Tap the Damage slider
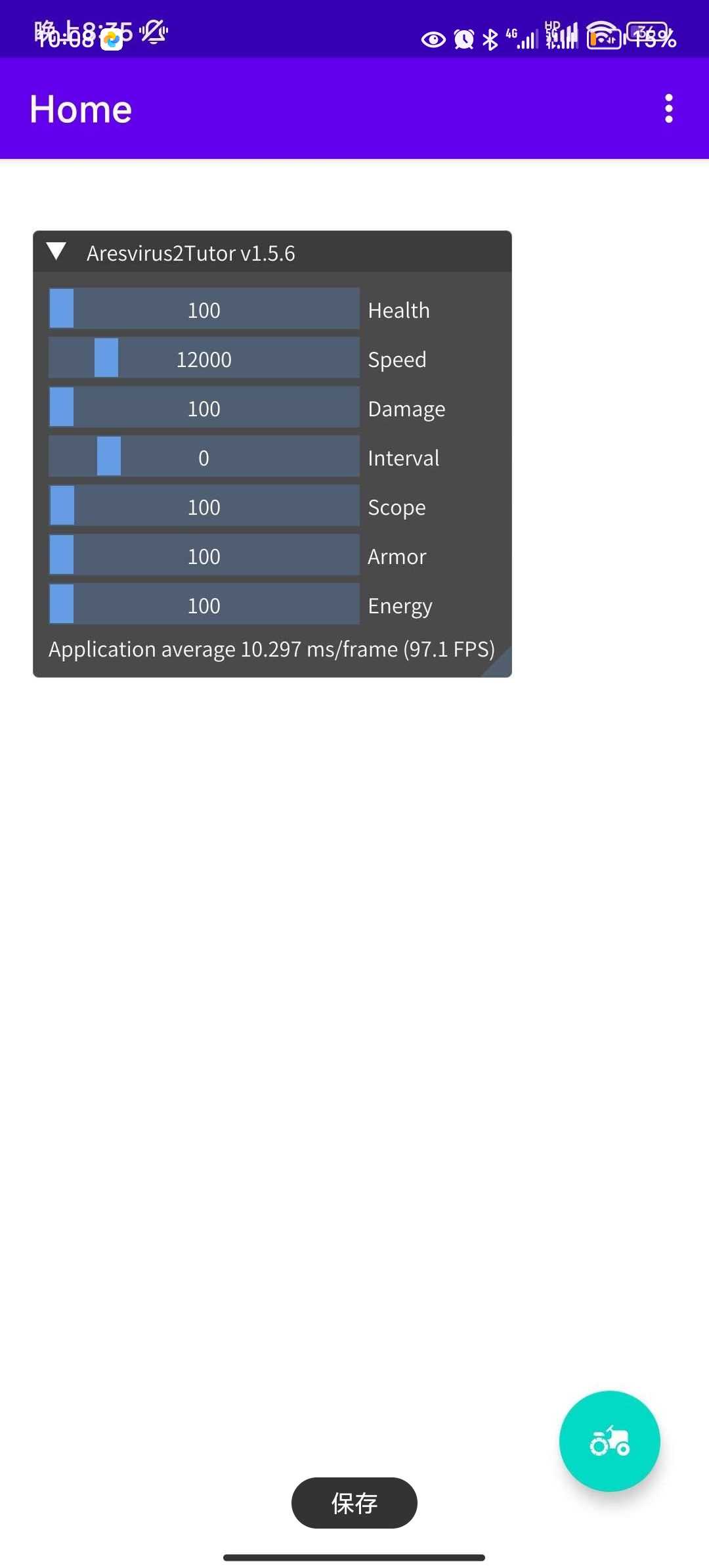 pos(204,407)
